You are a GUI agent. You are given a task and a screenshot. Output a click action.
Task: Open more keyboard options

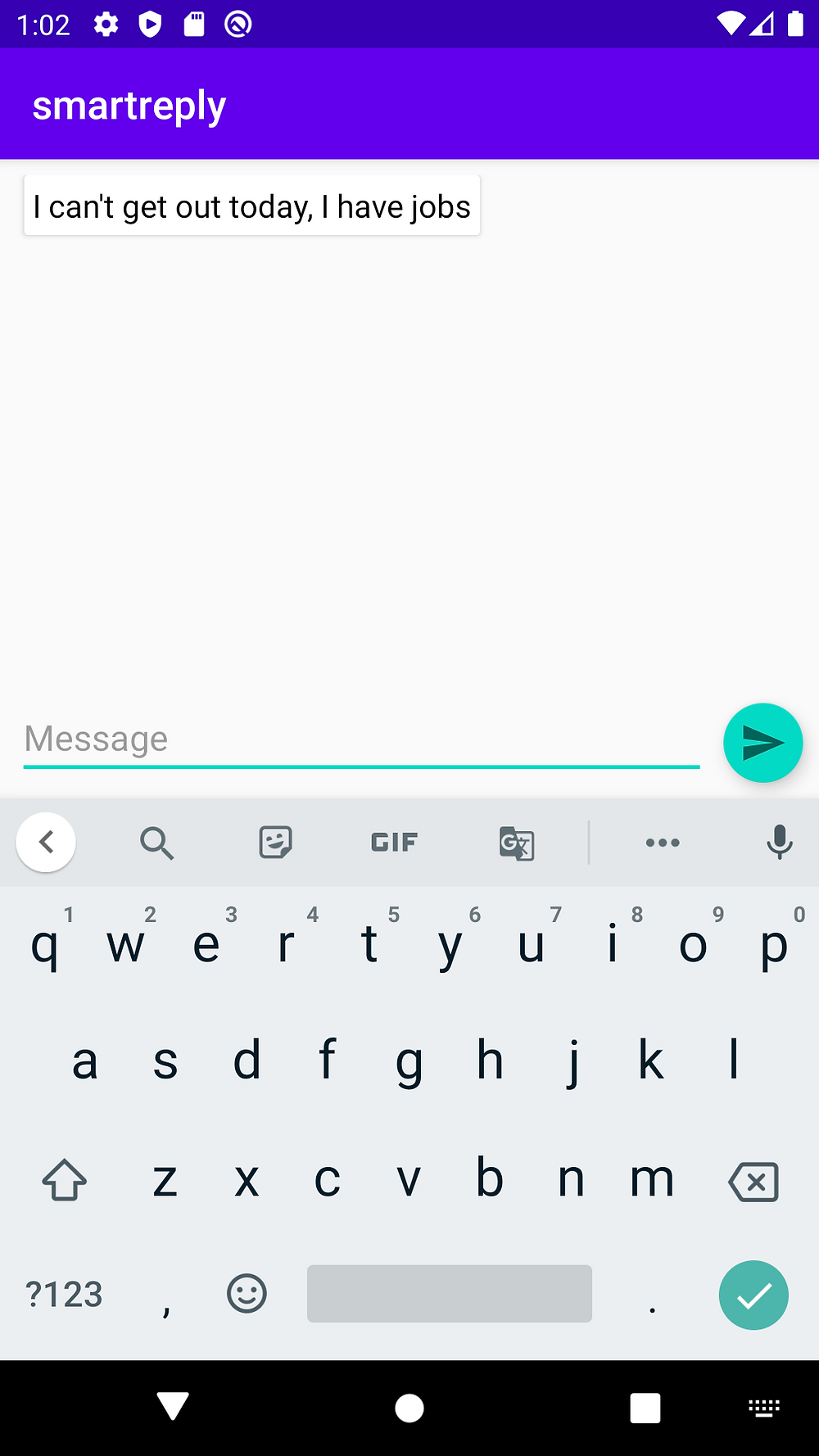[x=663, y=843]
